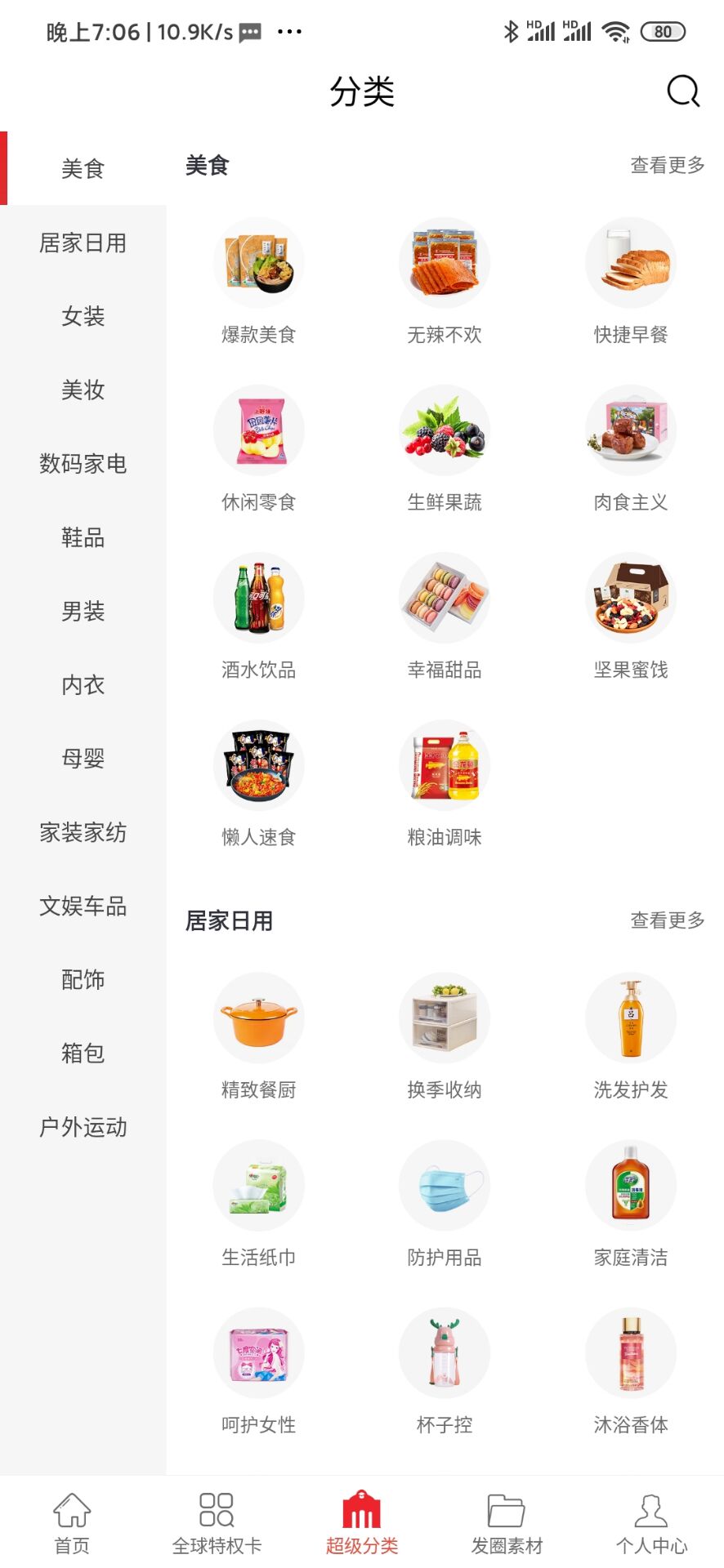This screenshot has width=724, height=1568.
Task: Open the 洗发护发 hair care icon
Action: pyautogui.click(x=630, y=1018)
